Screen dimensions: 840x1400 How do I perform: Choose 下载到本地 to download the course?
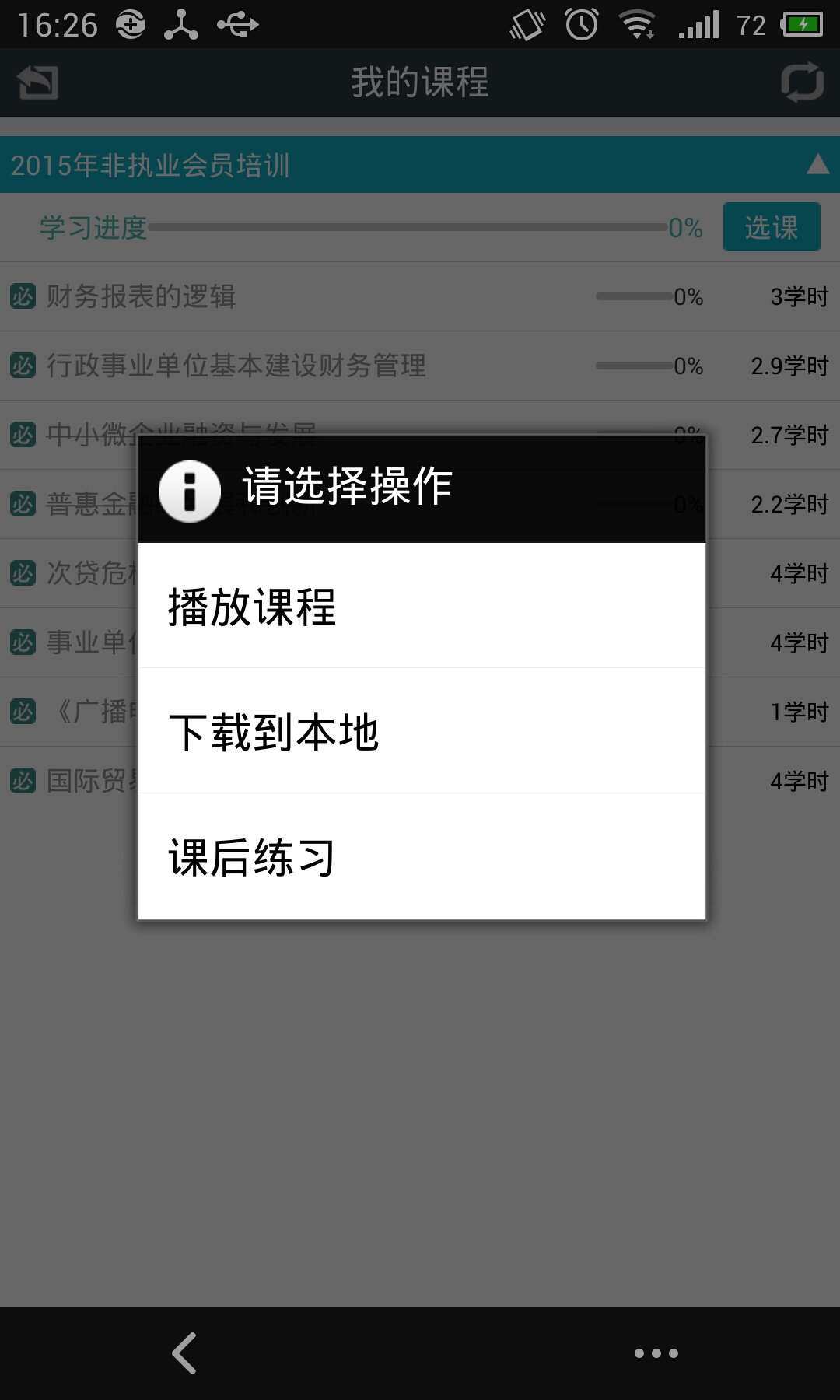(x=422, y=732)
